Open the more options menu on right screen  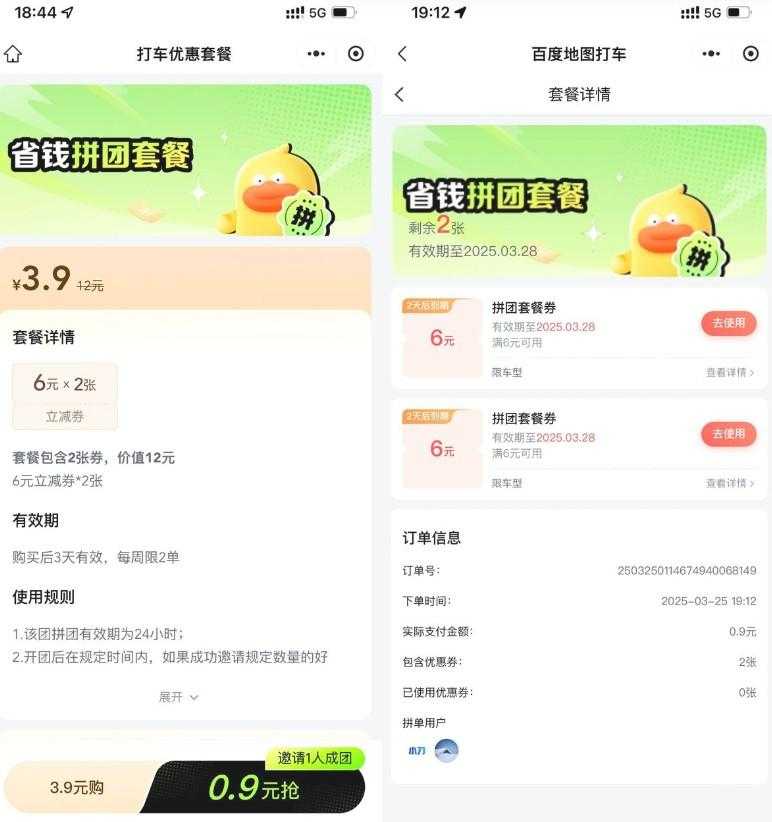[711, 53]
